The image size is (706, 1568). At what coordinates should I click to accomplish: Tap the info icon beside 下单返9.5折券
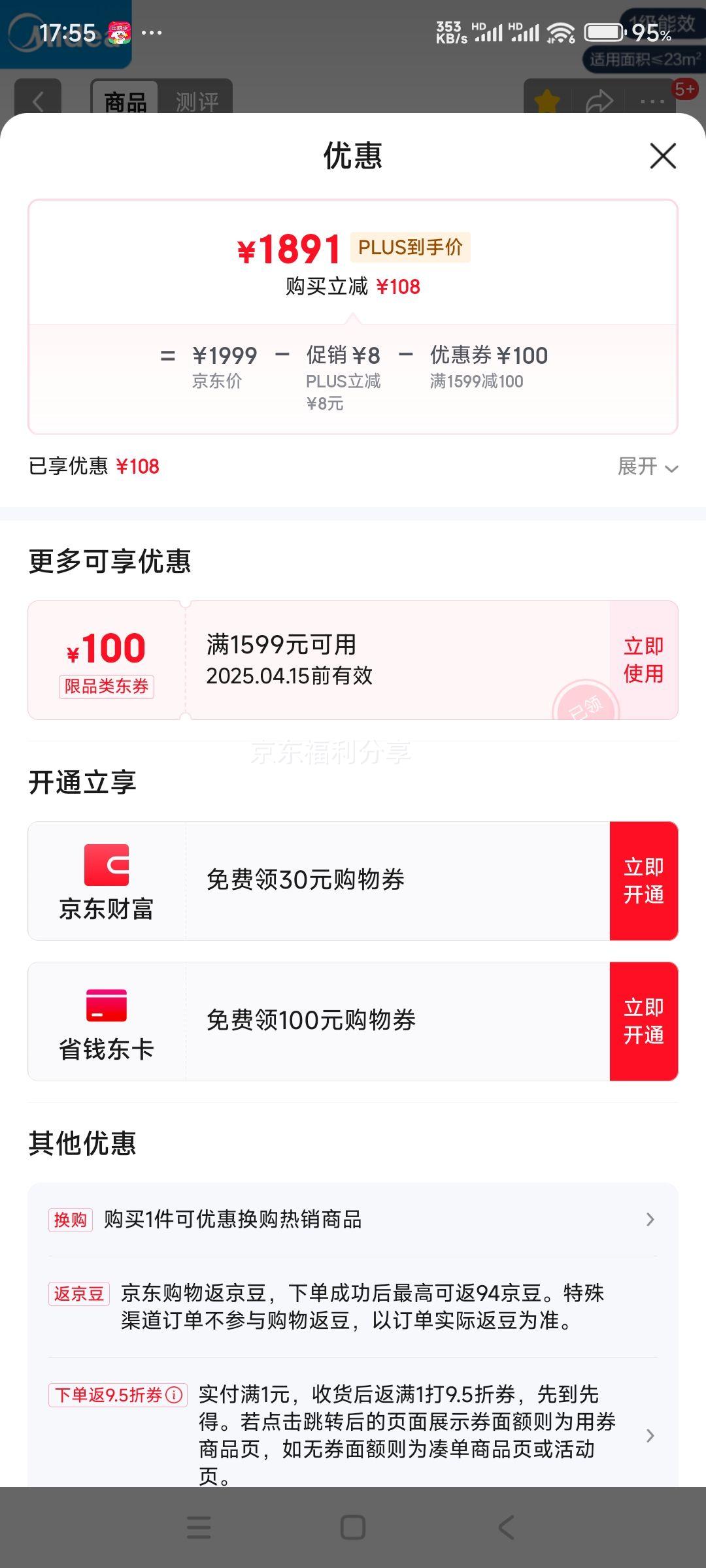tap(174, 1395)
